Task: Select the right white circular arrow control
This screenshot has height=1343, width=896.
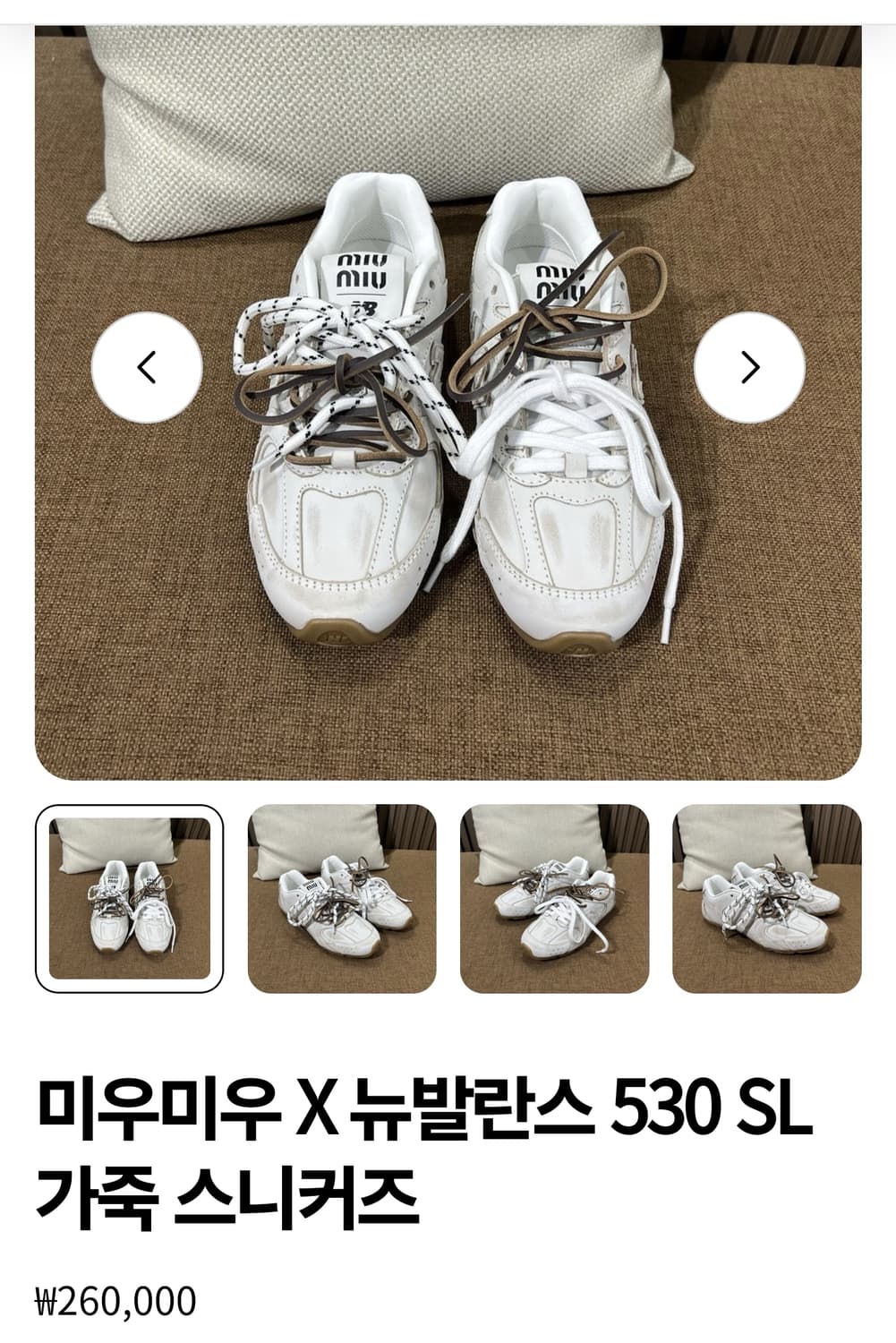Action: click(750, 365)
